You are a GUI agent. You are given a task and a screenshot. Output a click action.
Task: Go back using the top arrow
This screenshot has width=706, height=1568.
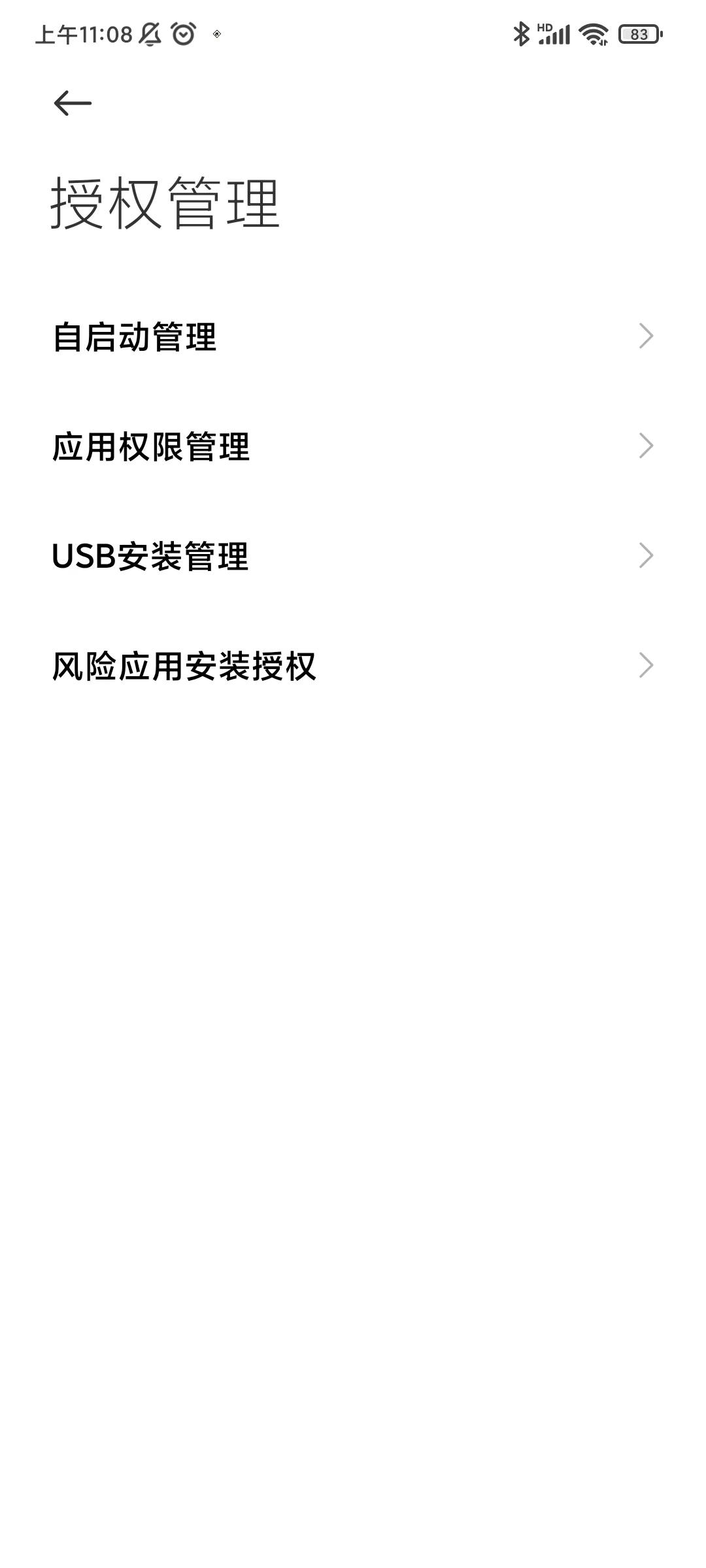pos(73,103)
